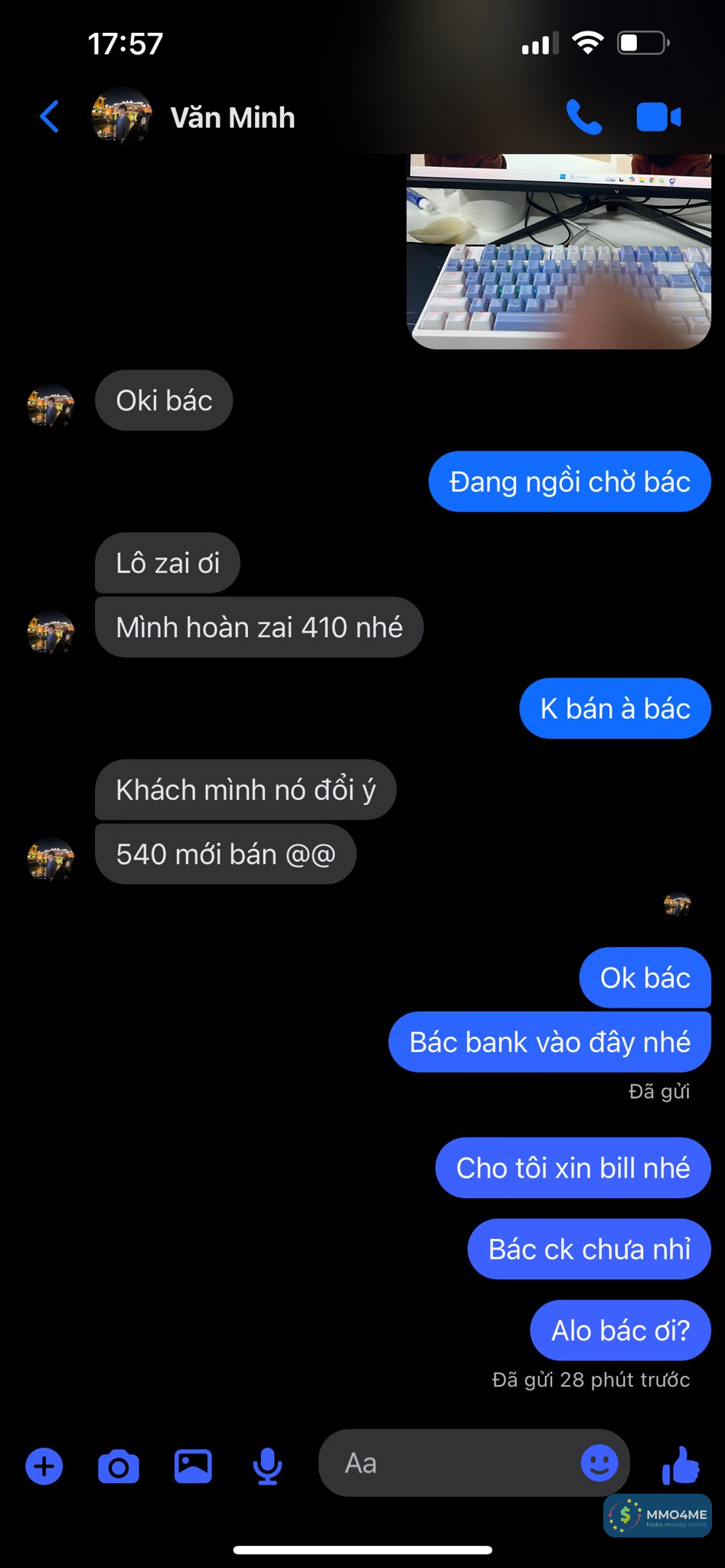The height and width of the screenshot is (1568, 725).
Task: Send a thumbs-up like
Action: [x=680, y=1466]
